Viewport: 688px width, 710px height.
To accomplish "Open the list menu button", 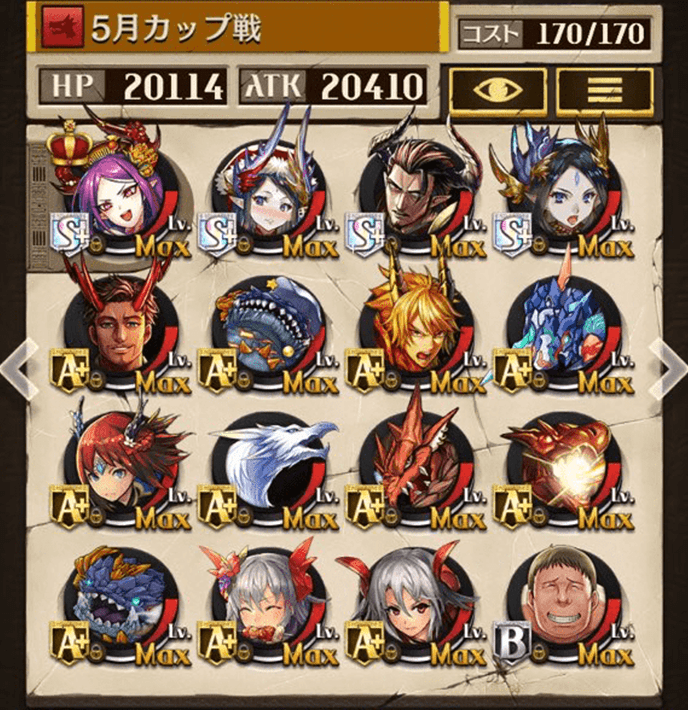I will 604,90.
